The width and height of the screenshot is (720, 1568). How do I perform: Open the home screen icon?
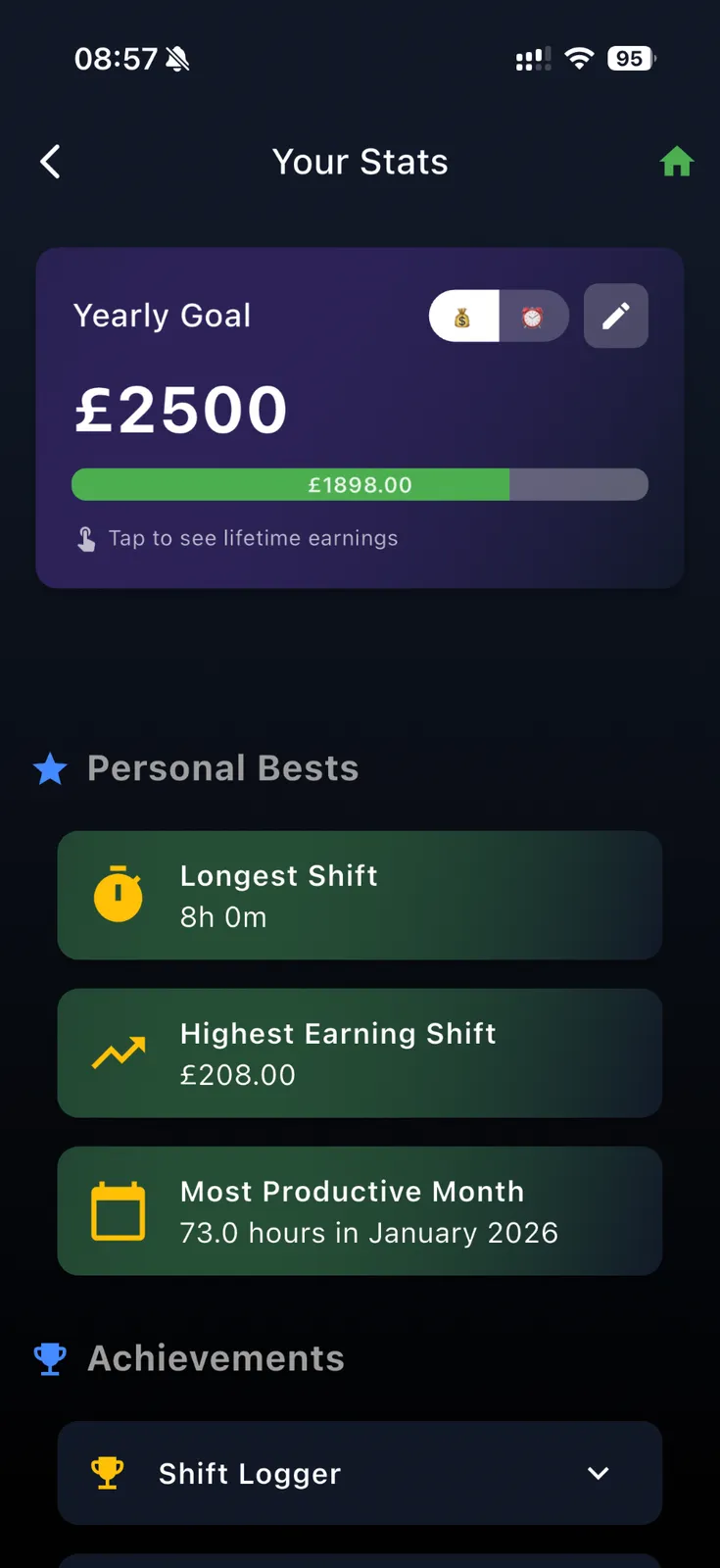[676, 162]
